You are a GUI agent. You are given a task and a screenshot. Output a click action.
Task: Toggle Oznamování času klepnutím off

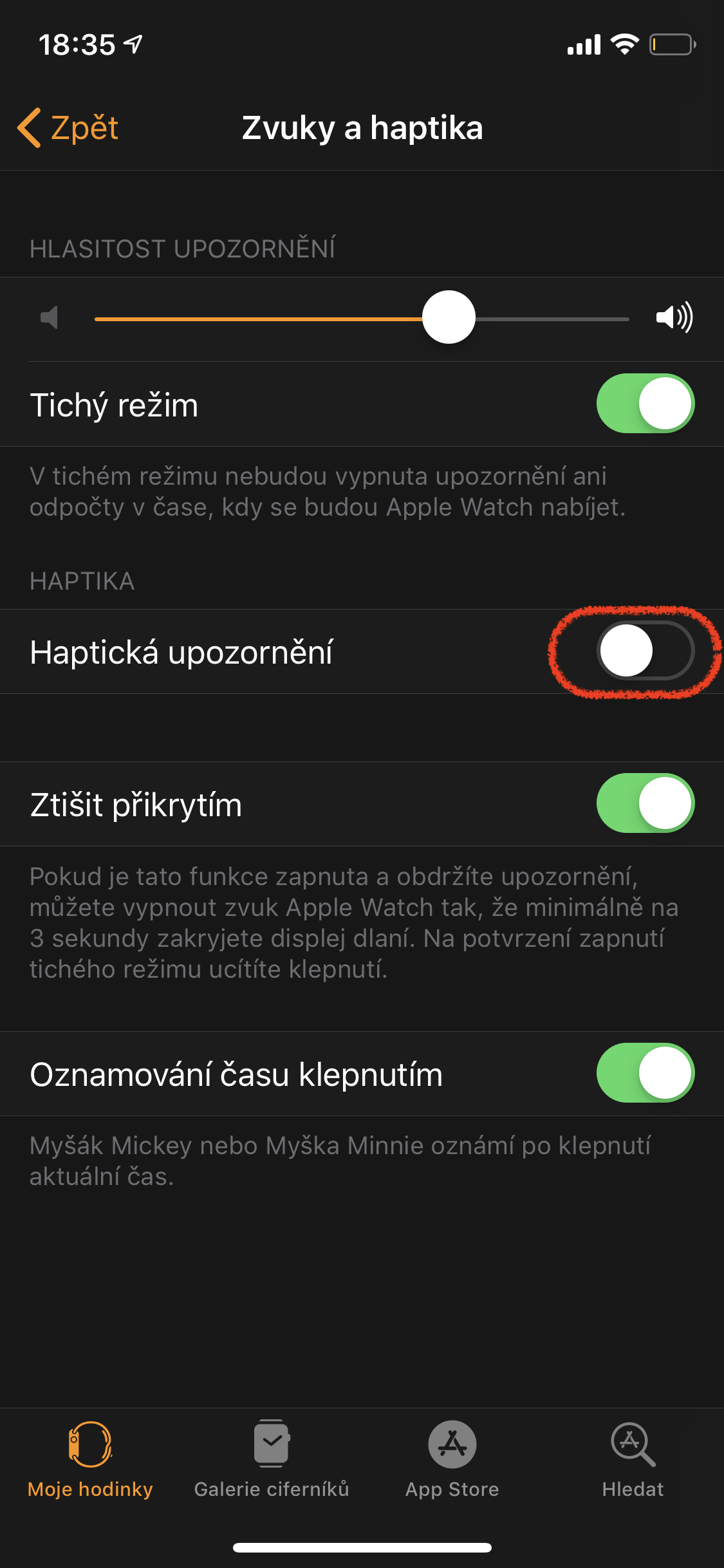pyautogui.click(x=645, y=1073)
